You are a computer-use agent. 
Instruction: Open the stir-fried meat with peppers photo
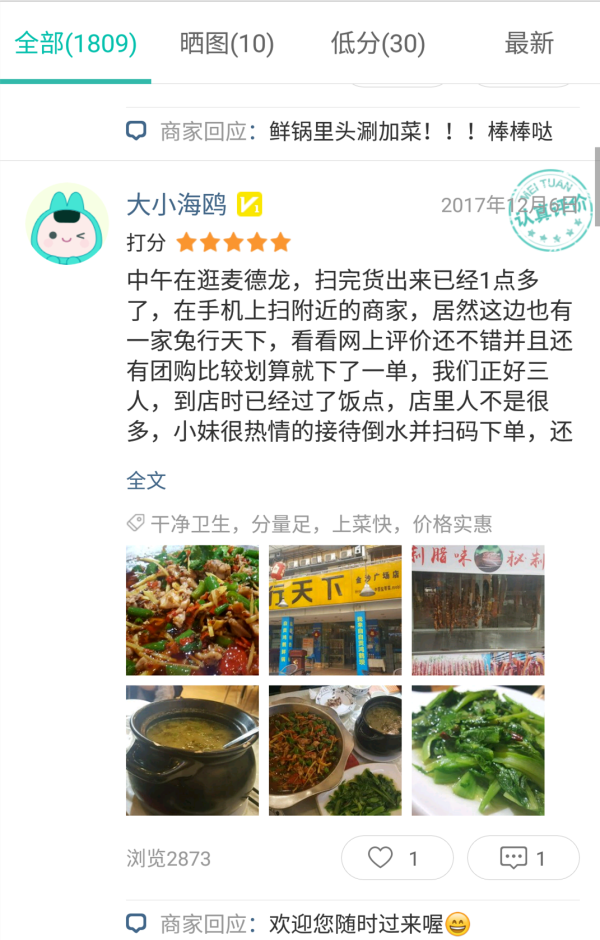tap(192, 610)
